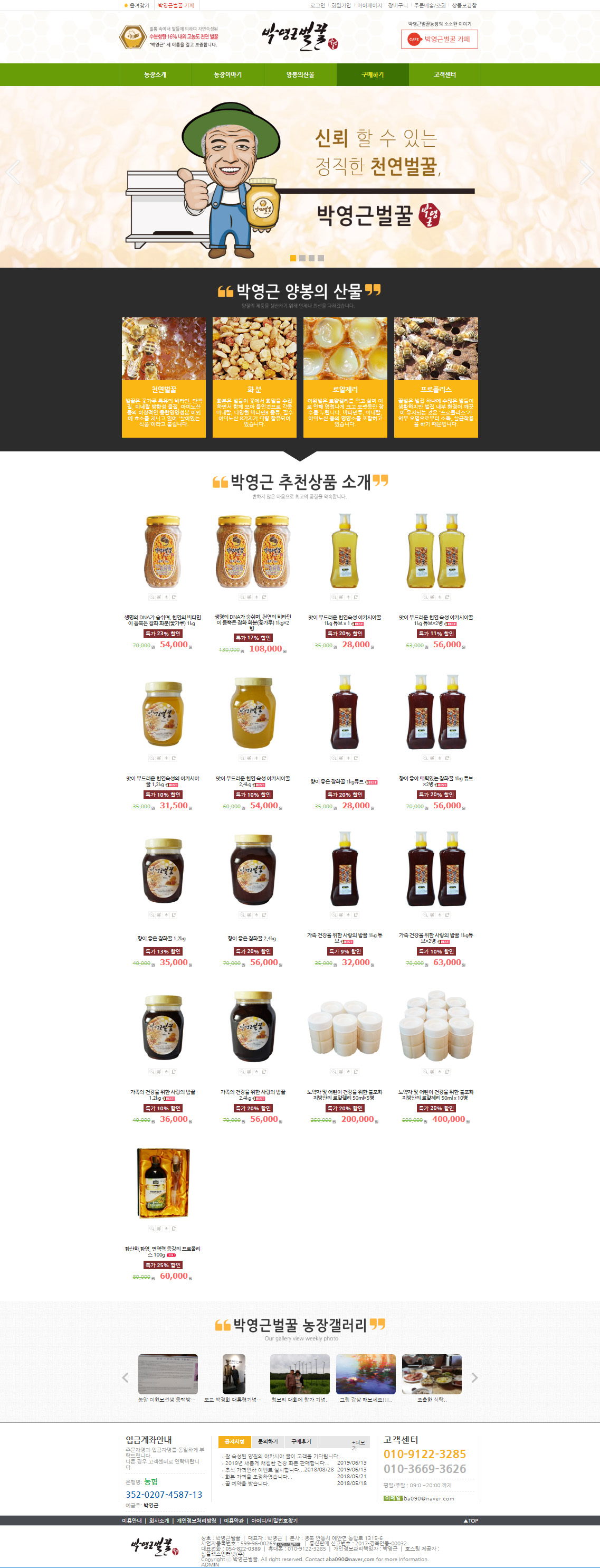Open the 프로폴리스 category card
The height and width of the screenshot is (1568, 600).
[x=436, y=377]
